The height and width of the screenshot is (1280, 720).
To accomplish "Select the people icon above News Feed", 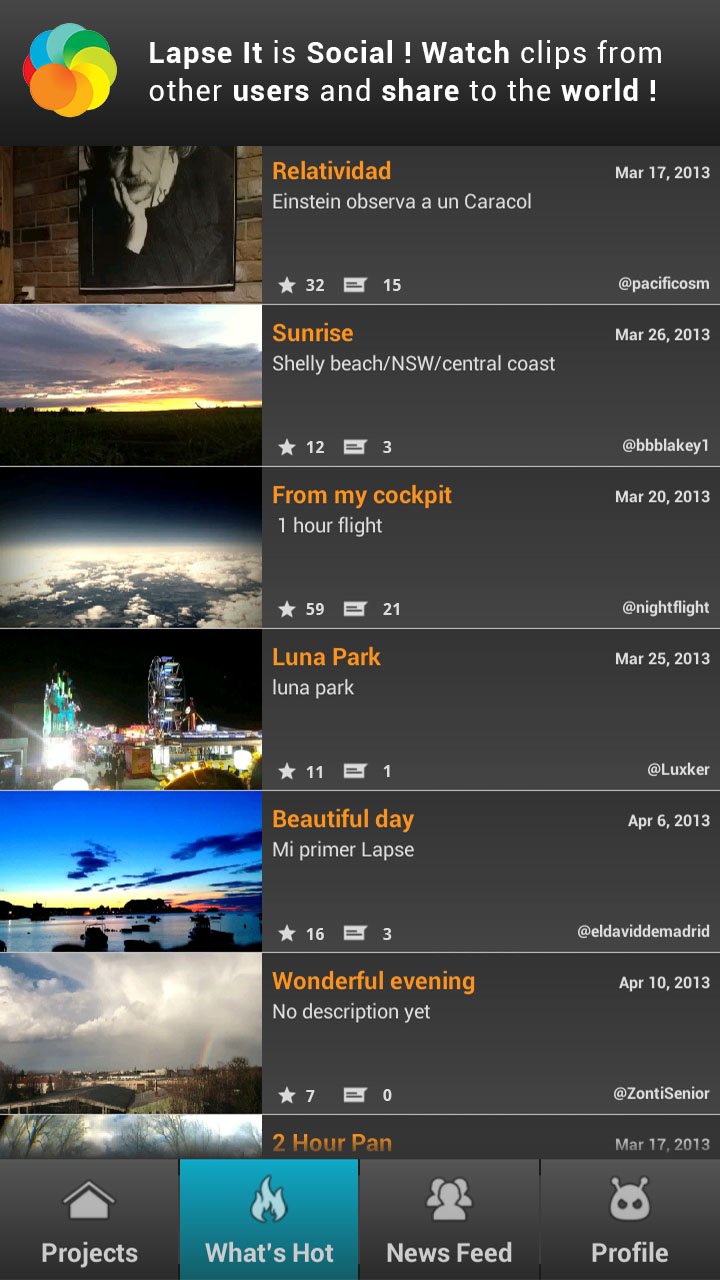I will point(448,1196).
